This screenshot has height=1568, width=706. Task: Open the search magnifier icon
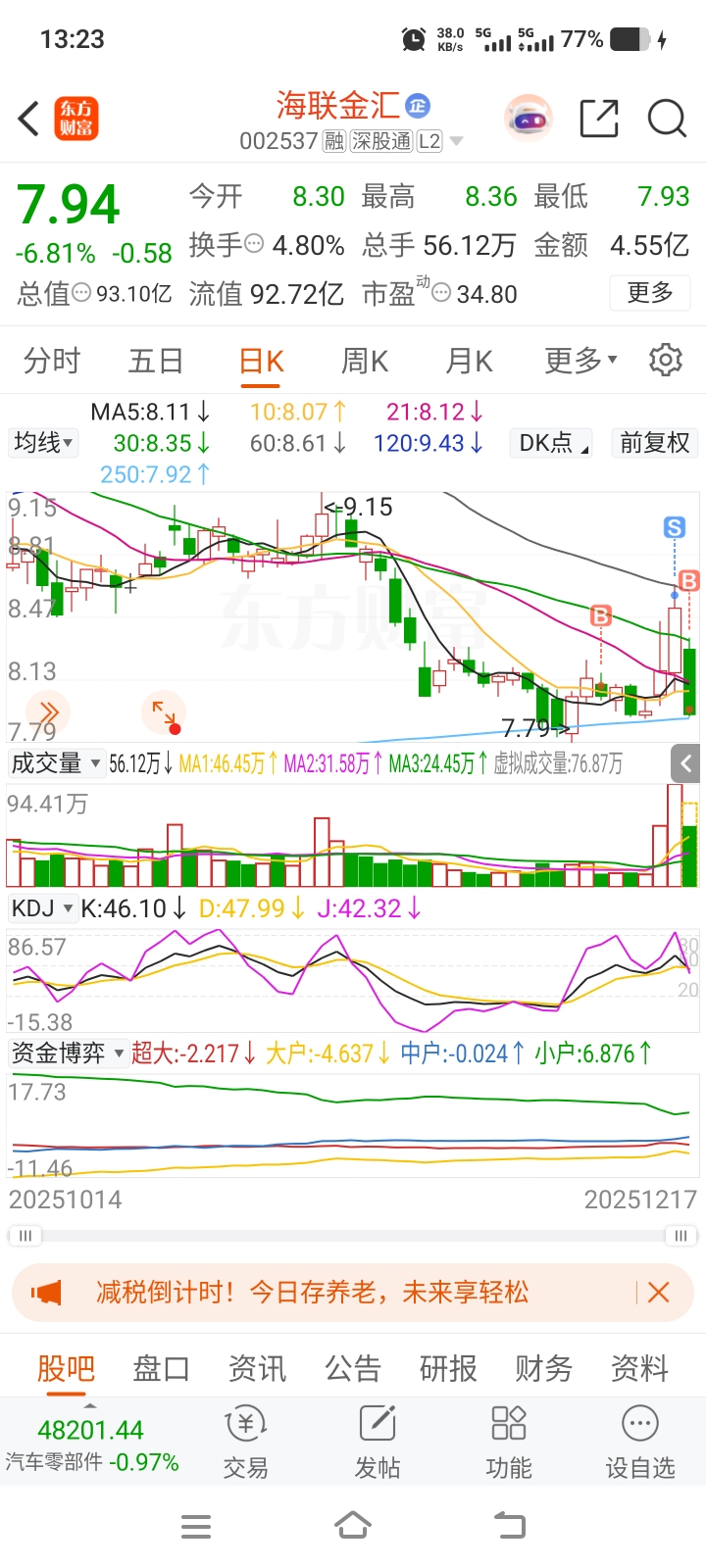click(667, 120)
